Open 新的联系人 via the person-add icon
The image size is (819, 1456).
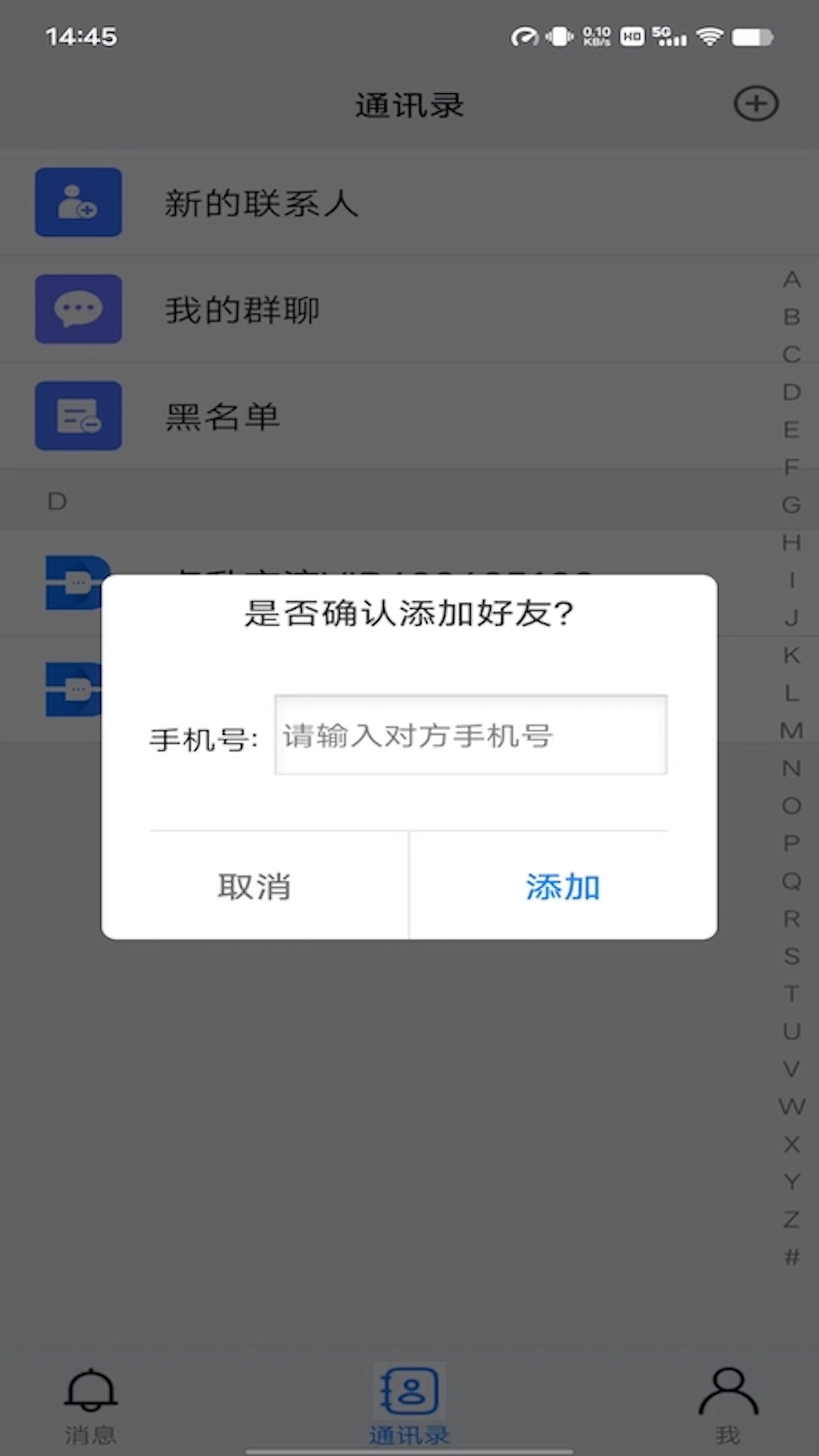pyautogui.click(x=78, y=202)
